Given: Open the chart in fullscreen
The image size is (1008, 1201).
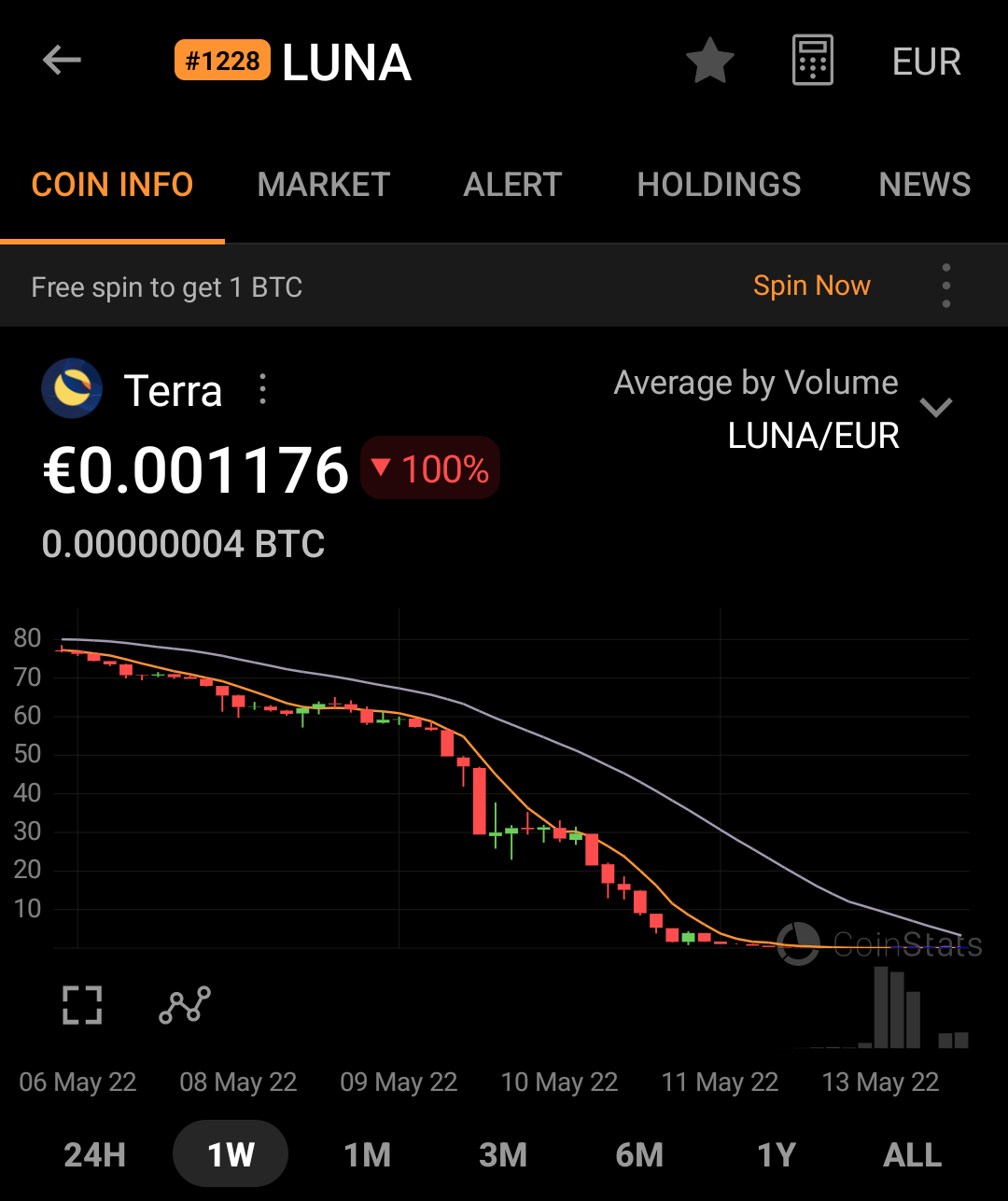Looking at the screenshot, I should coord(82,1005).
